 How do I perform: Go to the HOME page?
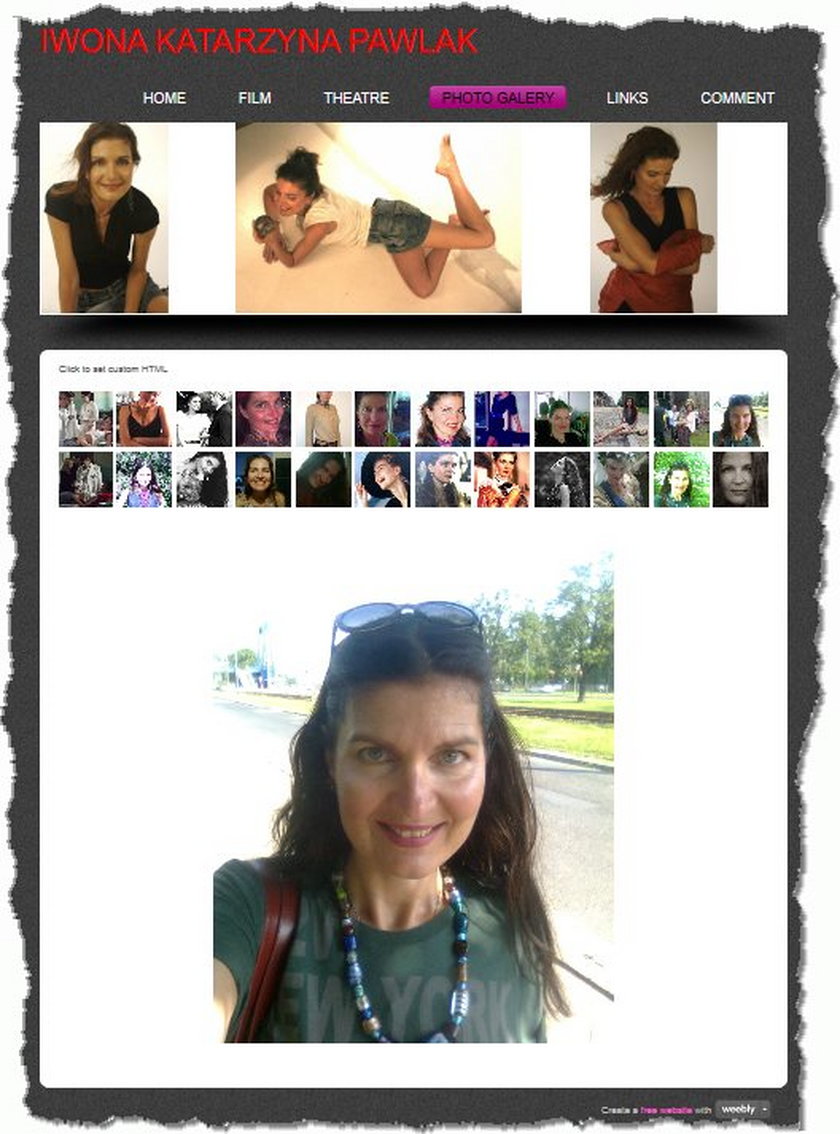pyautogui.click(x=164, y=98)
